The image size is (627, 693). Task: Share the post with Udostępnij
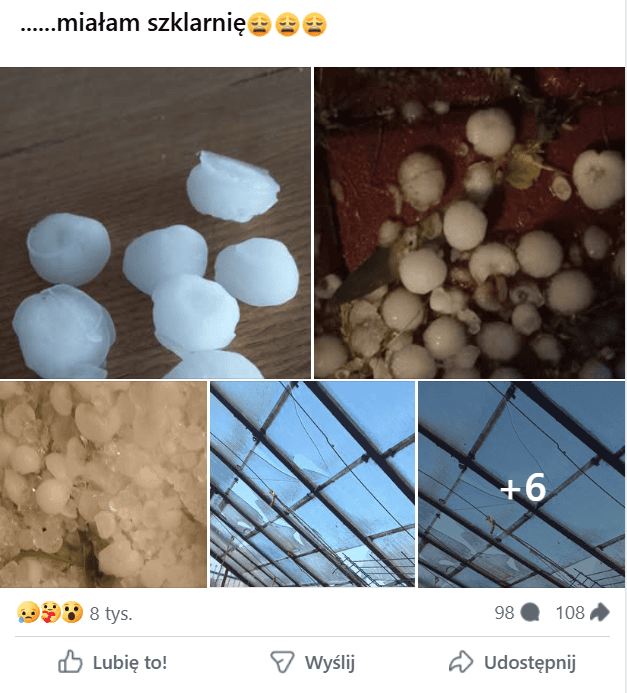point(512,662)
